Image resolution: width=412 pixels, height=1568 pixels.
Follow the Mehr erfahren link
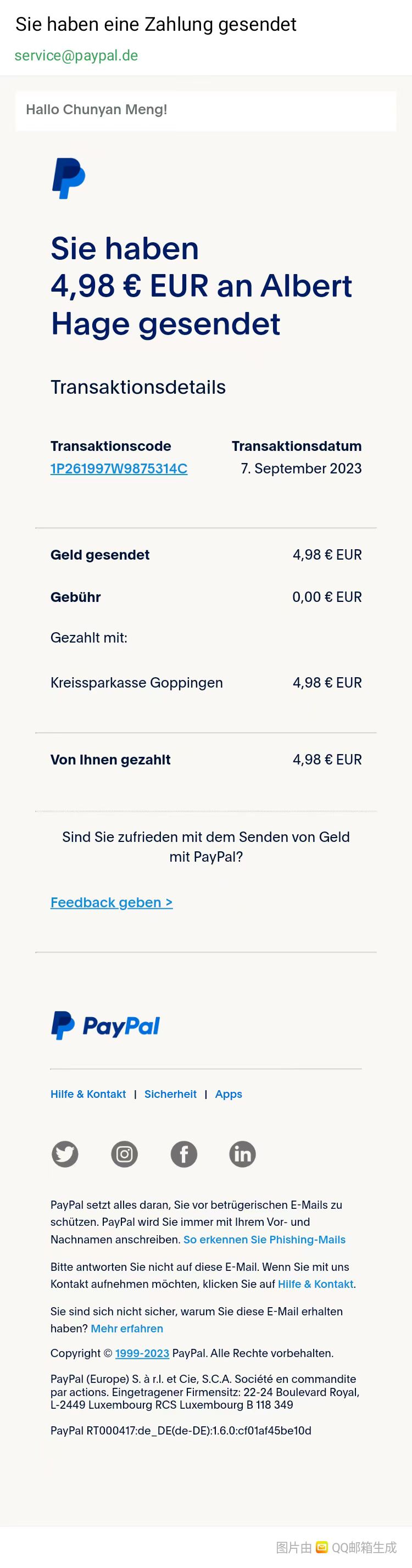pos(126,1328)
